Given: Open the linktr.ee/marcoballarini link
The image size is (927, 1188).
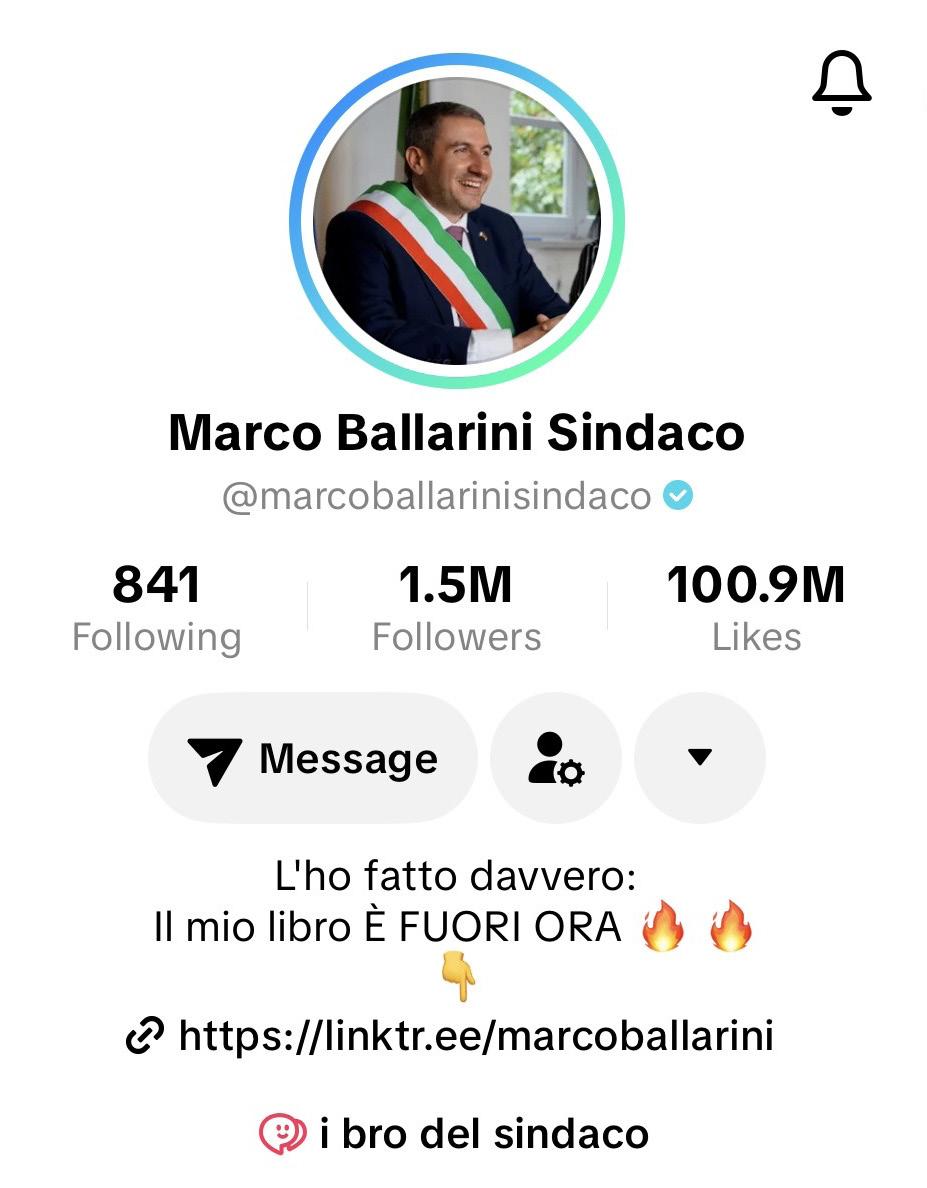Looking at the screenshot, I should 475,1036.
